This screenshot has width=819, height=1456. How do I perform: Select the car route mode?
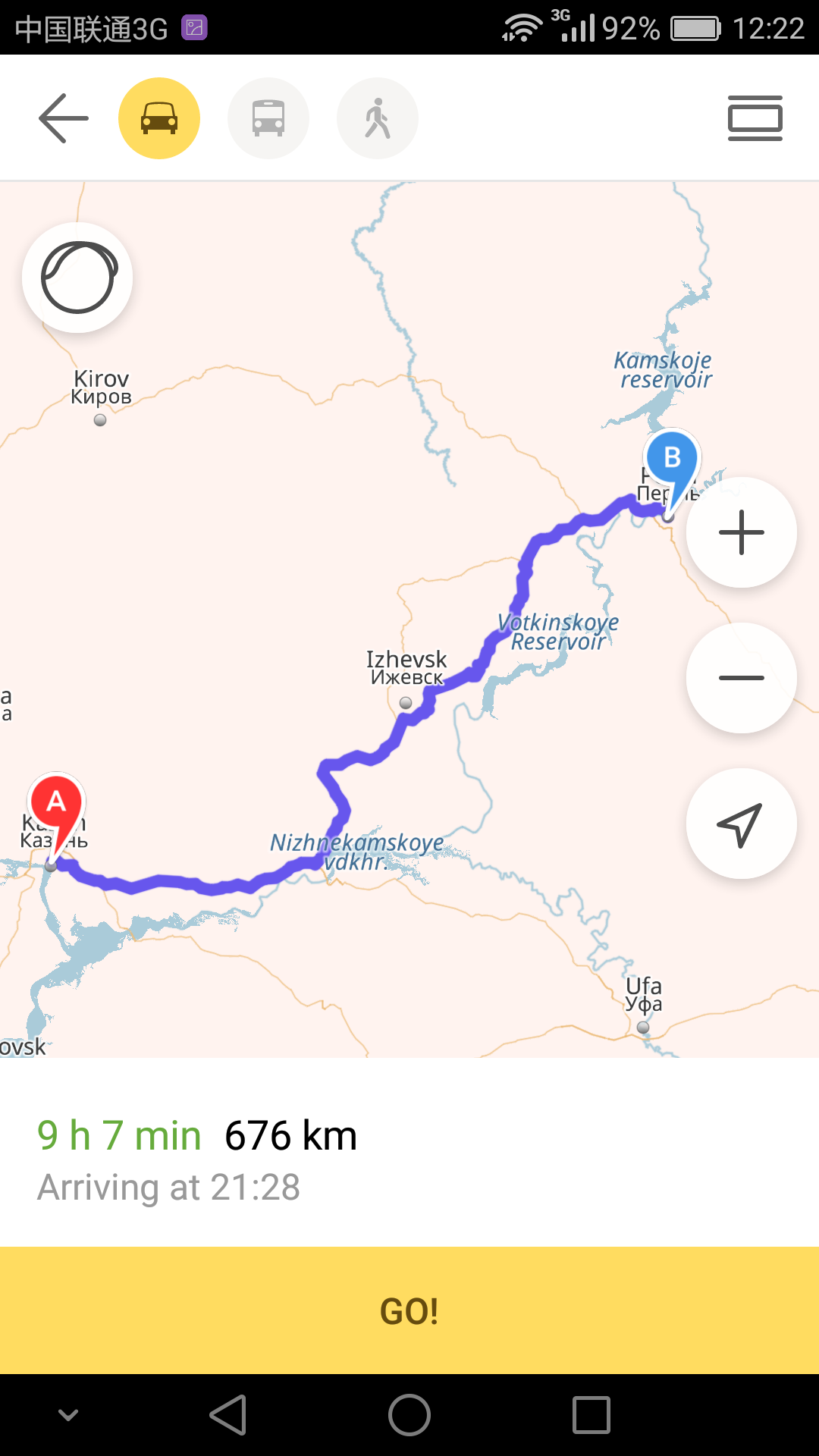[159, 118]
